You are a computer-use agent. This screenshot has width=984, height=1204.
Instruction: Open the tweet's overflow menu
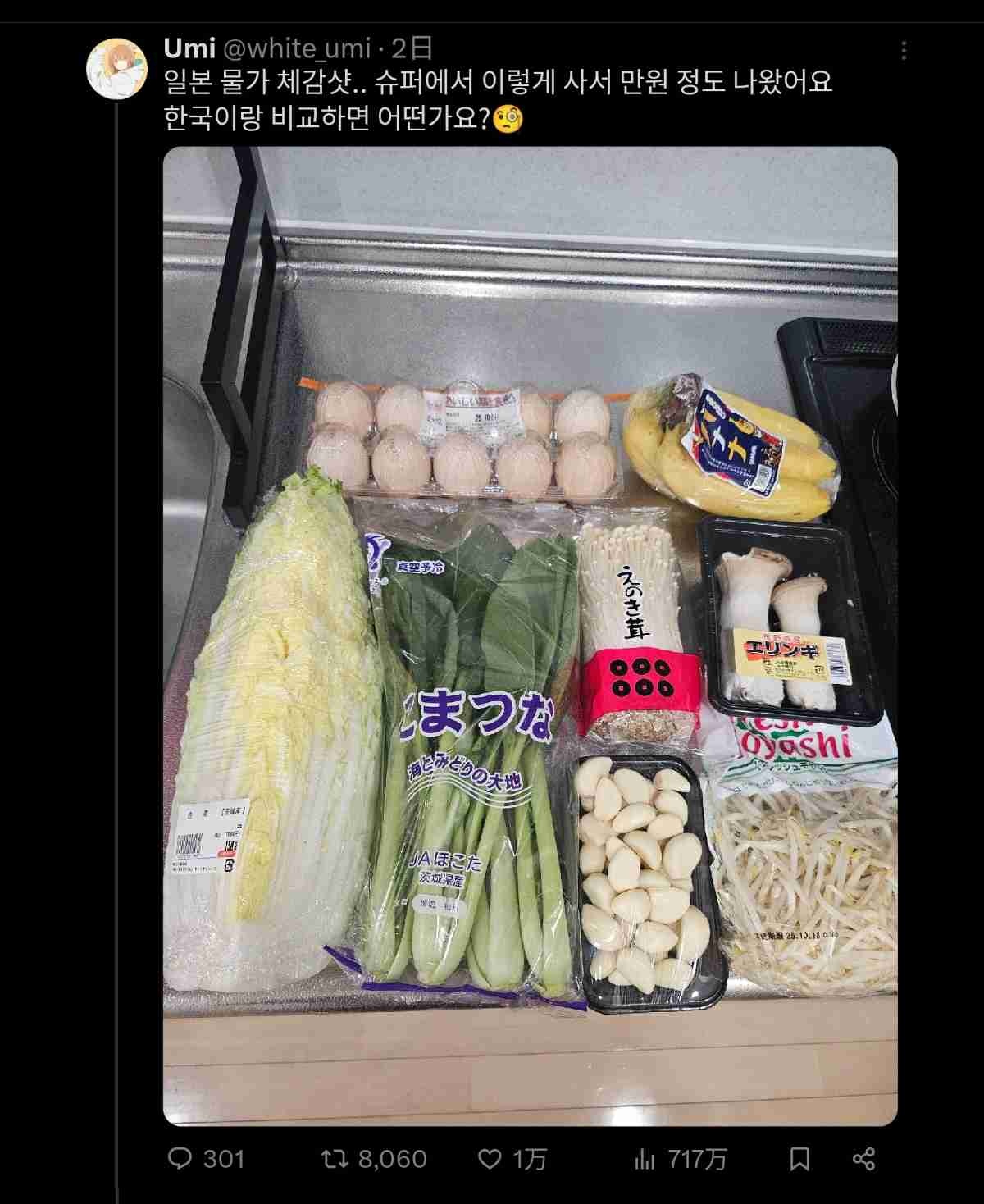pos(904,51)
